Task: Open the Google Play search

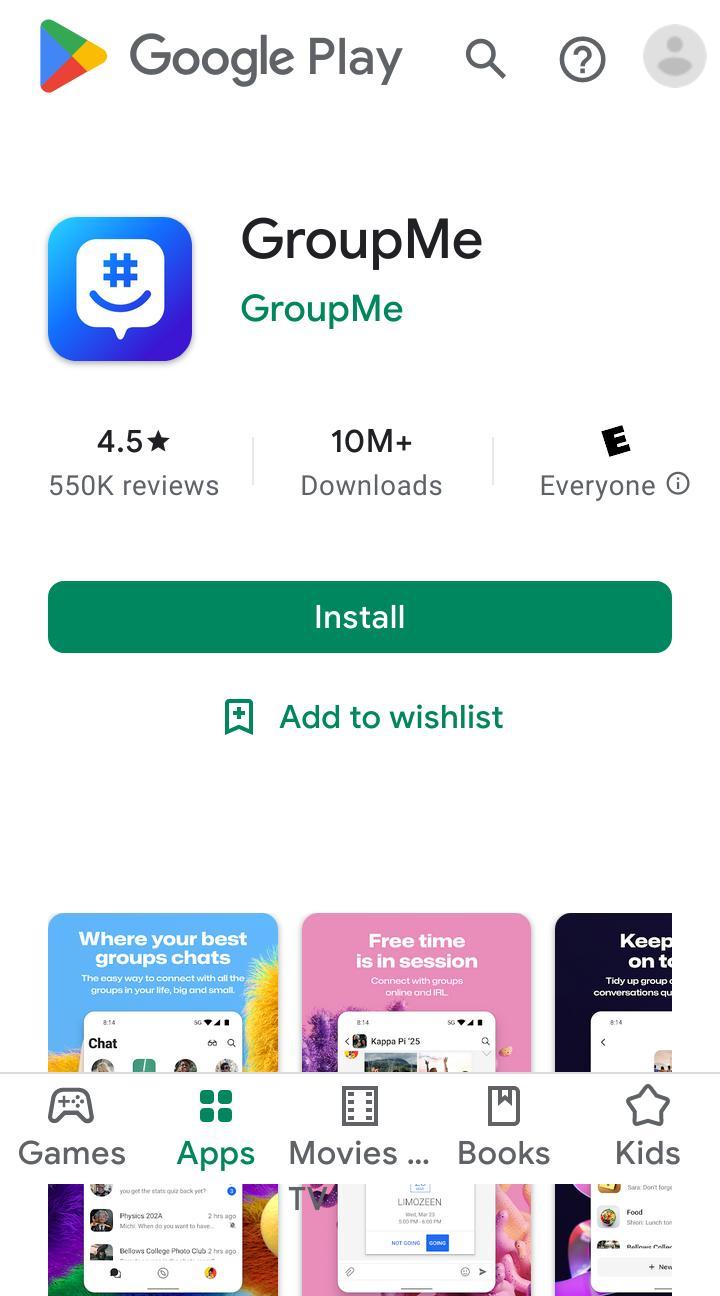Action: (486, 60)
